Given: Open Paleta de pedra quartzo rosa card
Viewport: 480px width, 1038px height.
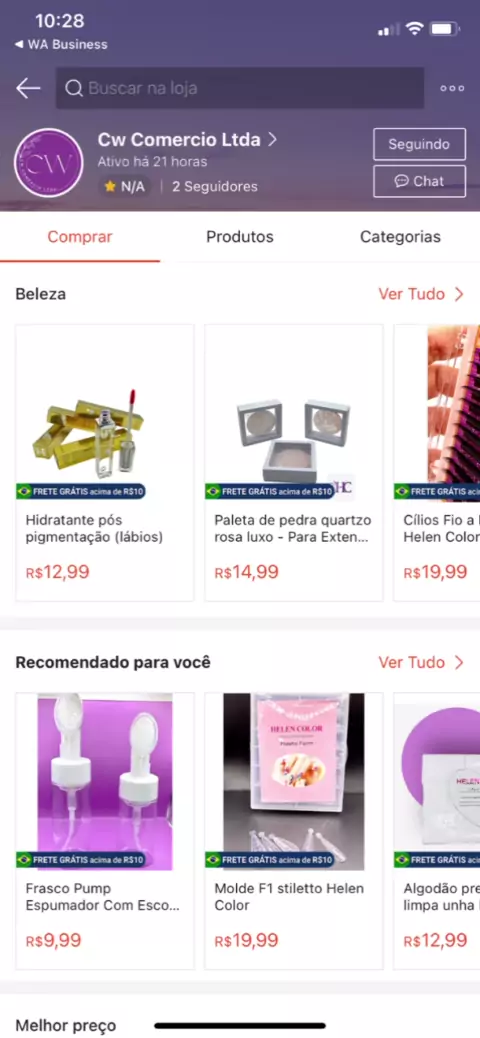Looking at the screenshot, I should click(x=294, y=463).
